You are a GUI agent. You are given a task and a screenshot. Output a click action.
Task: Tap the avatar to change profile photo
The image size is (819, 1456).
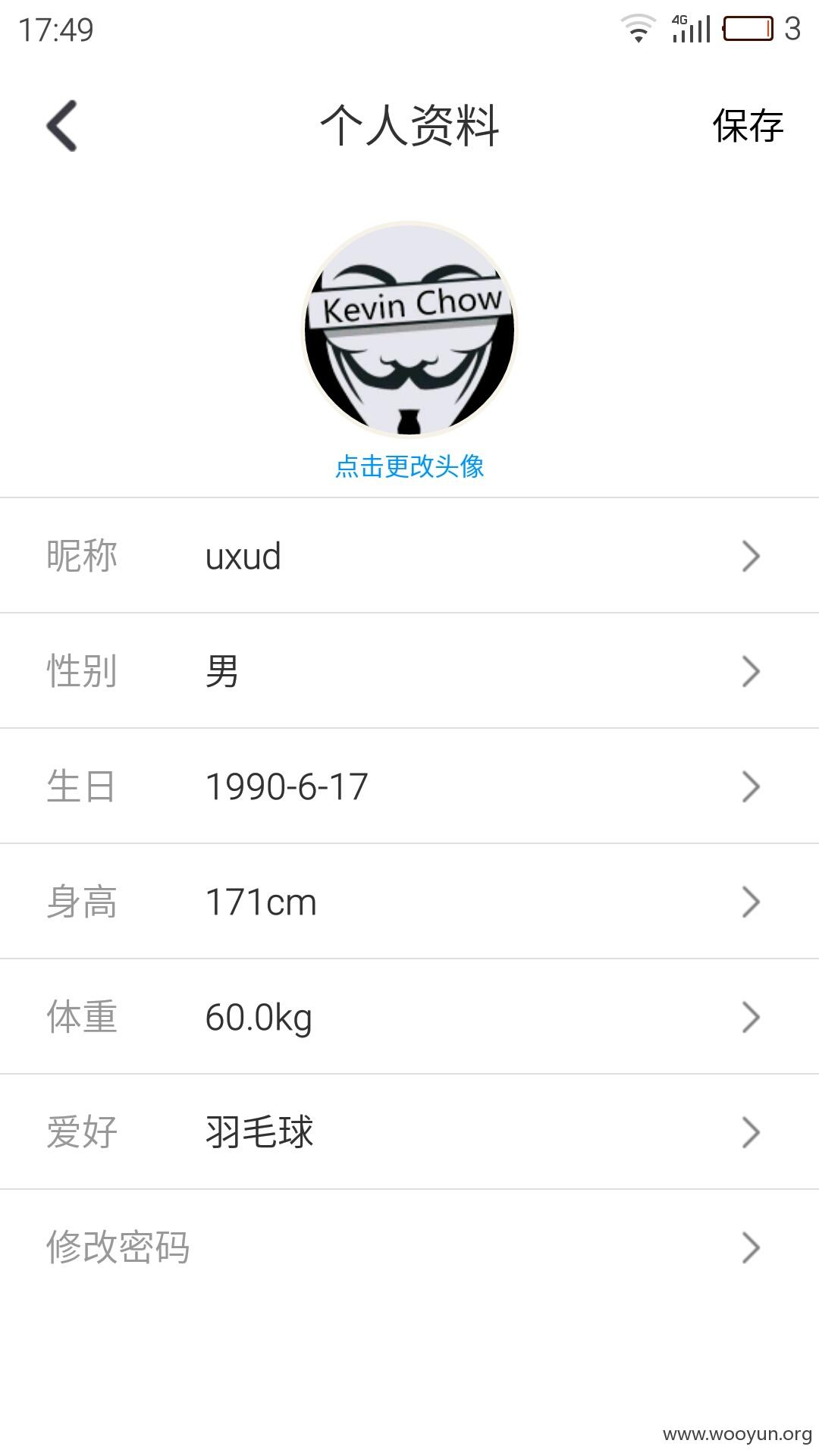[409, 329]
